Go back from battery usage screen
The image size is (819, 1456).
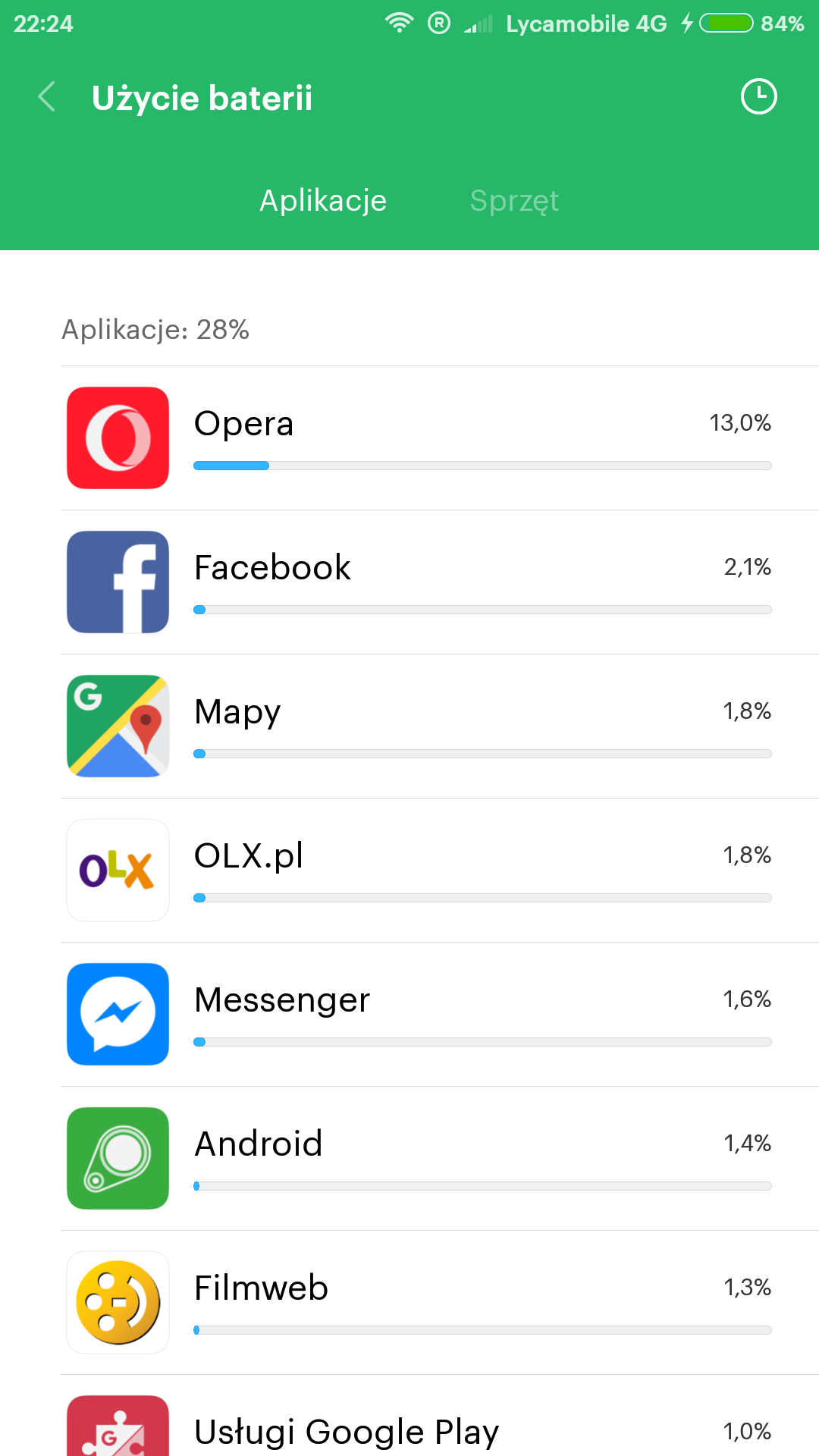pos(47,97)
